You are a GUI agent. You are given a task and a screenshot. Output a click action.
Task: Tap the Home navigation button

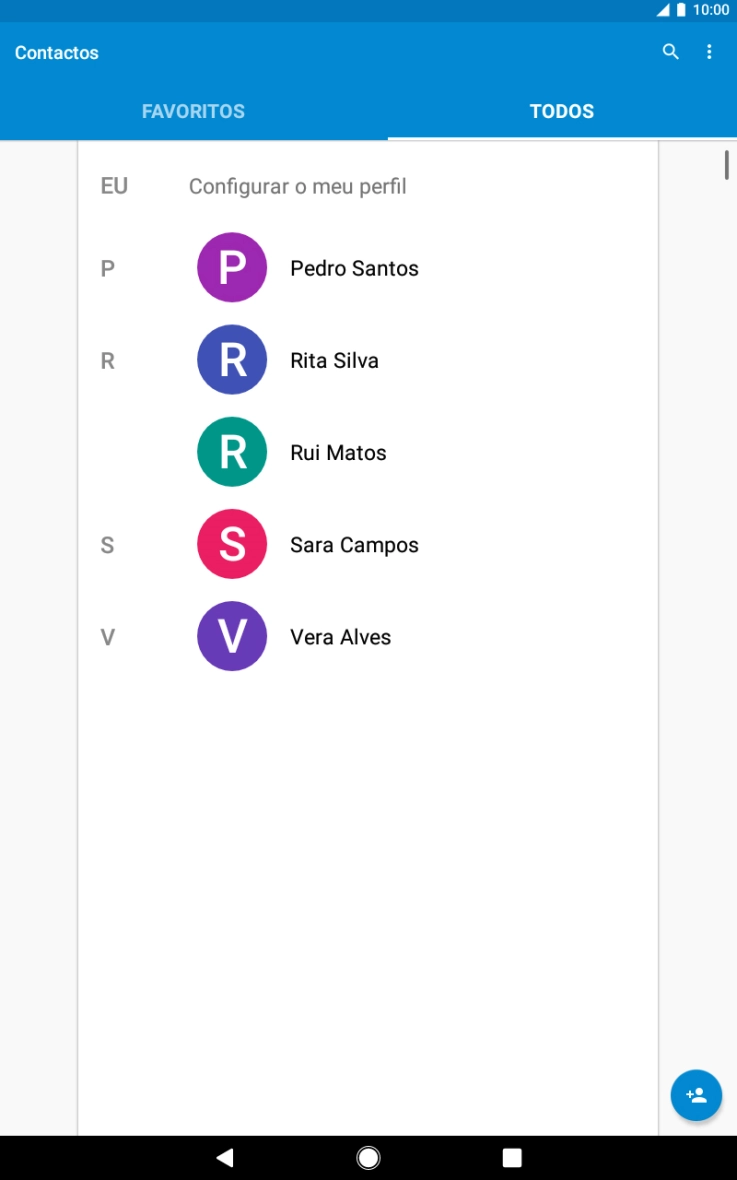click(x=368, y=1157)
